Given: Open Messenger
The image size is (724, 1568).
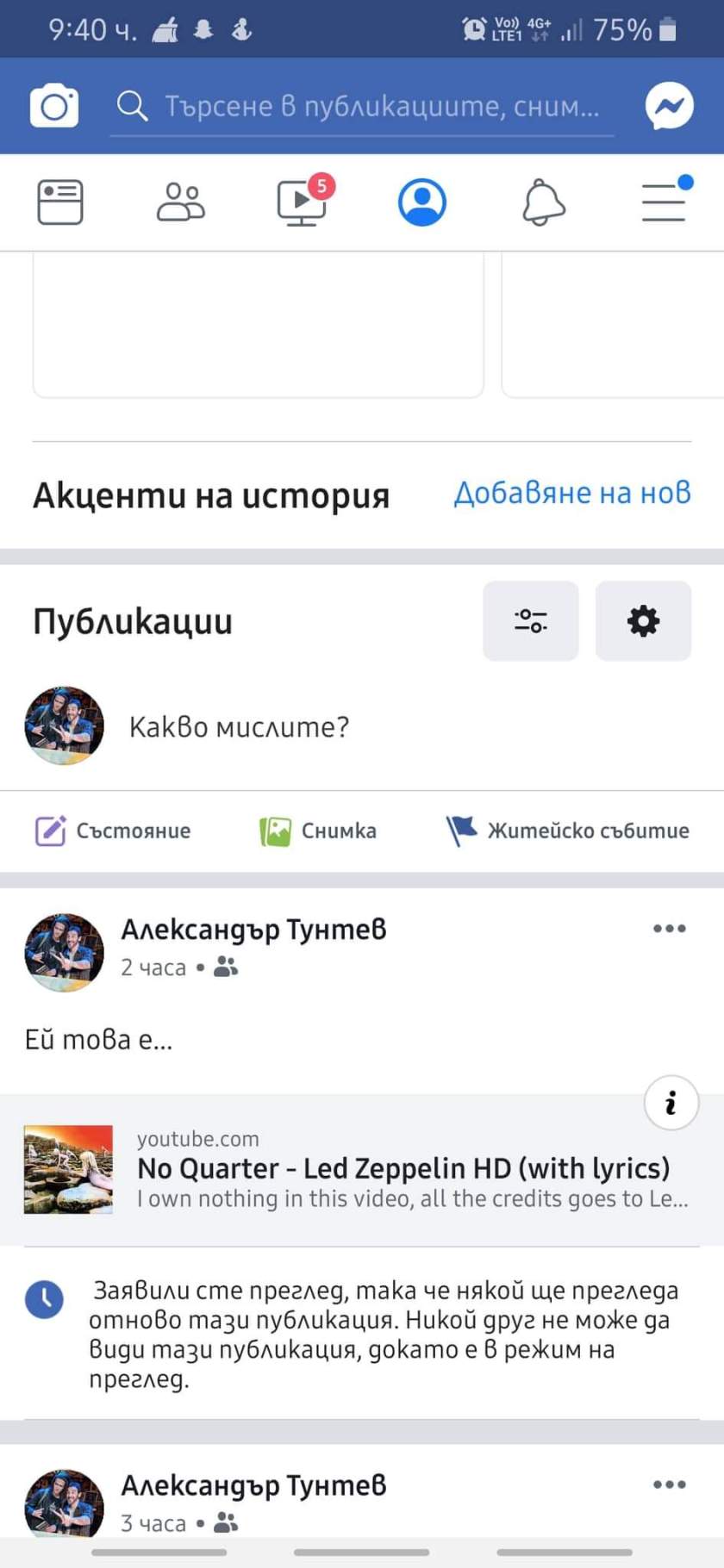Looking at the screenshot, I should point(670,106).
